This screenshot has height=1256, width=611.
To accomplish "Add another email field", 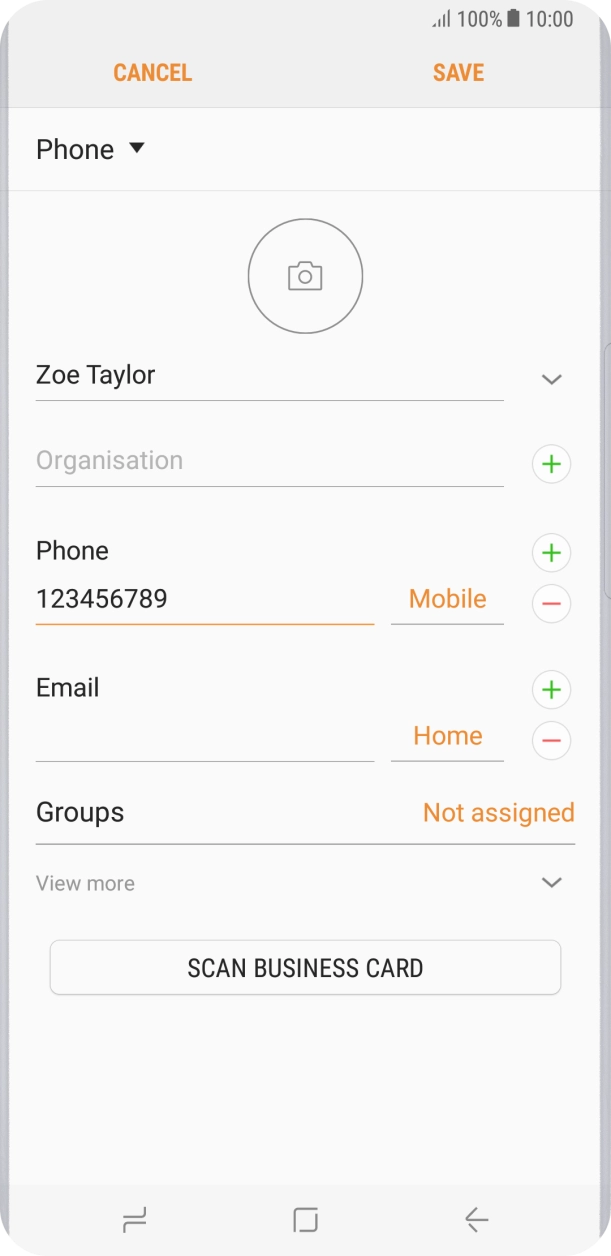I will pyautogui.click(x=551, y=689).
